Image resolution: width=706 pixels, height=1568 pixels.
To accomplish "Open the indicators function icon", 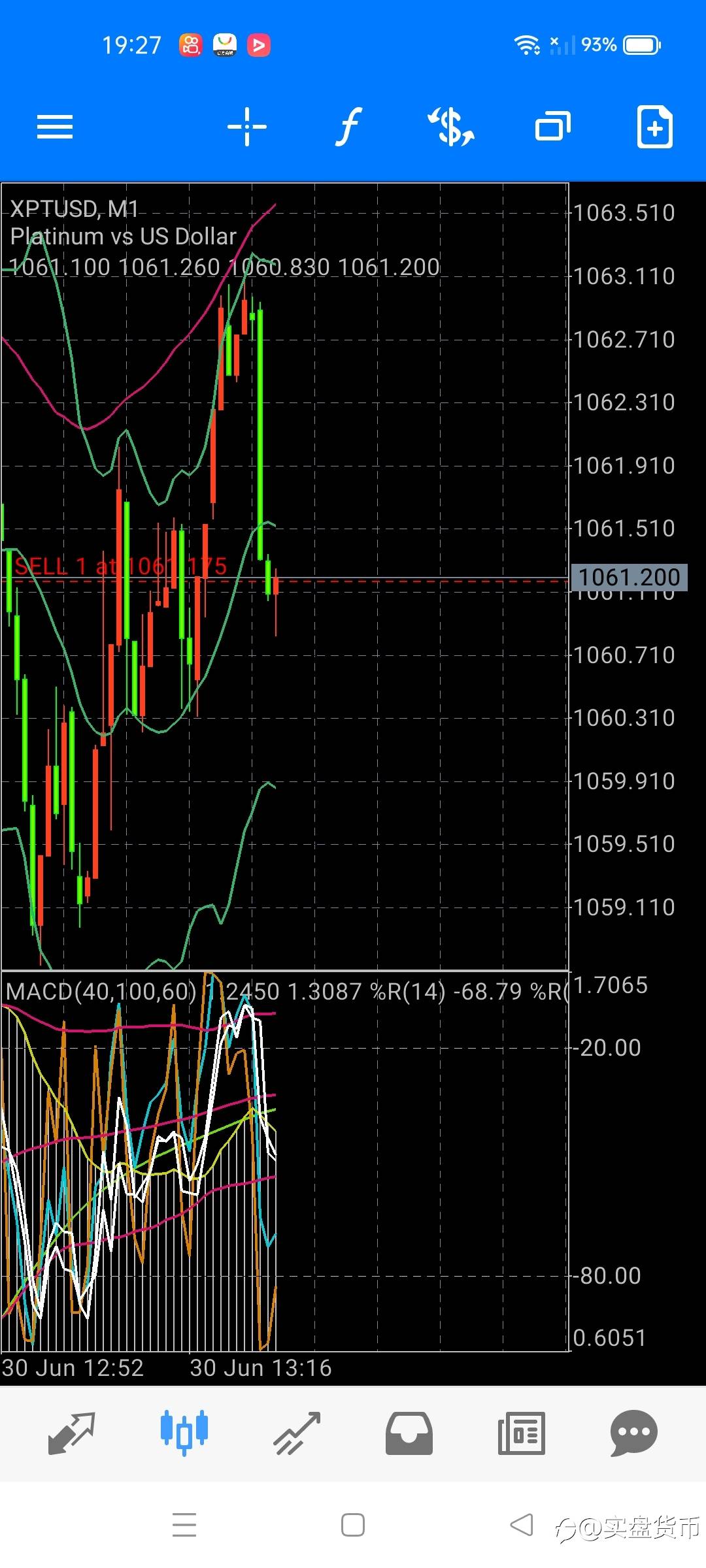I will [348, 126].
